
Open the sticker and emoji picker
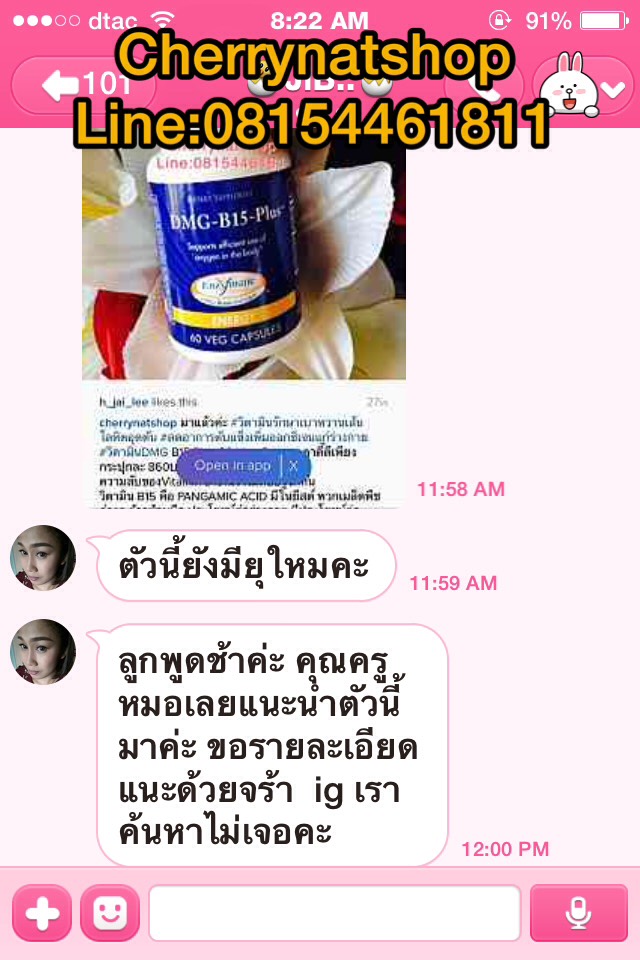109,912
